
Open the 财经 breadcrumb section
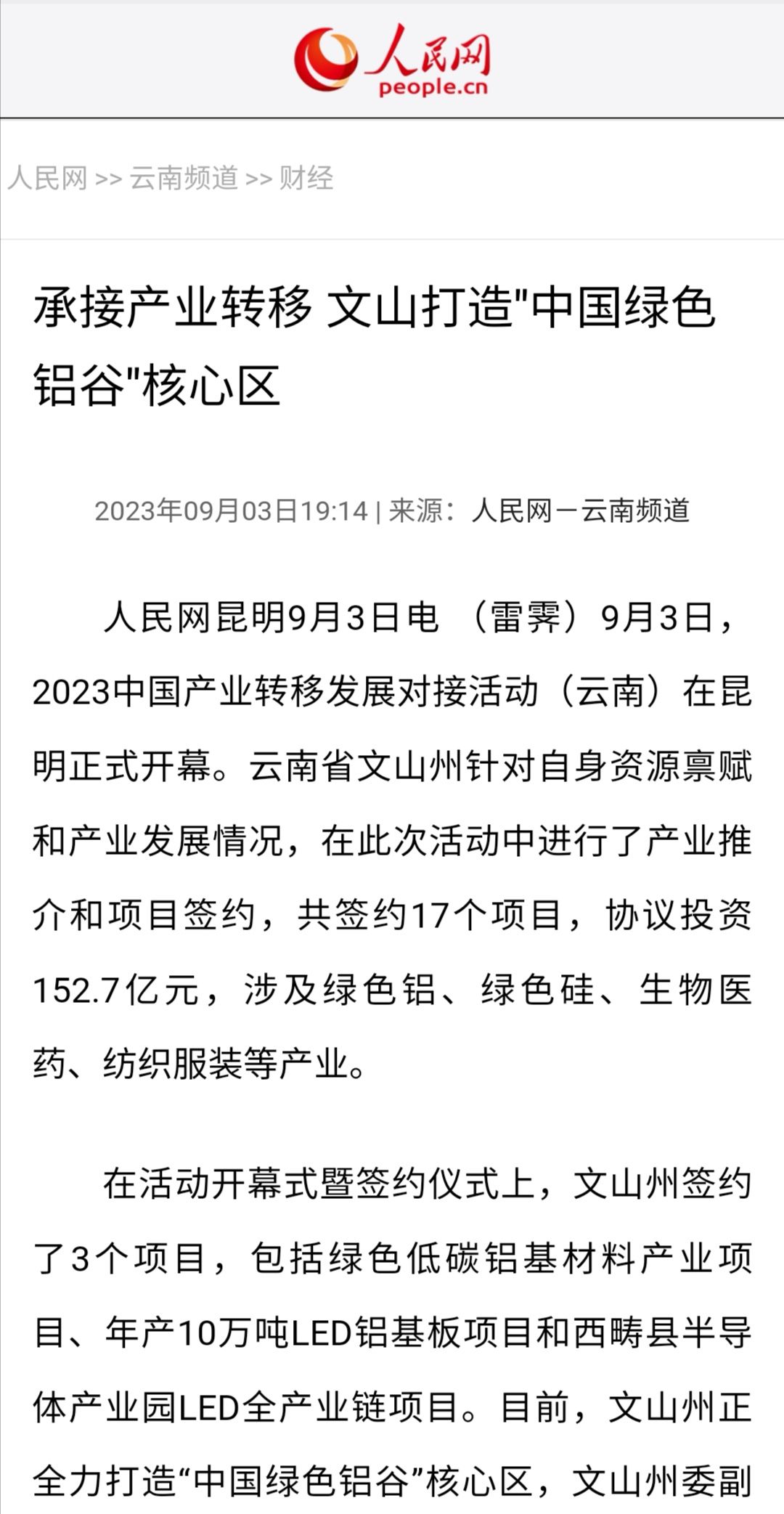pyautogui.click(x=306, y=178)
